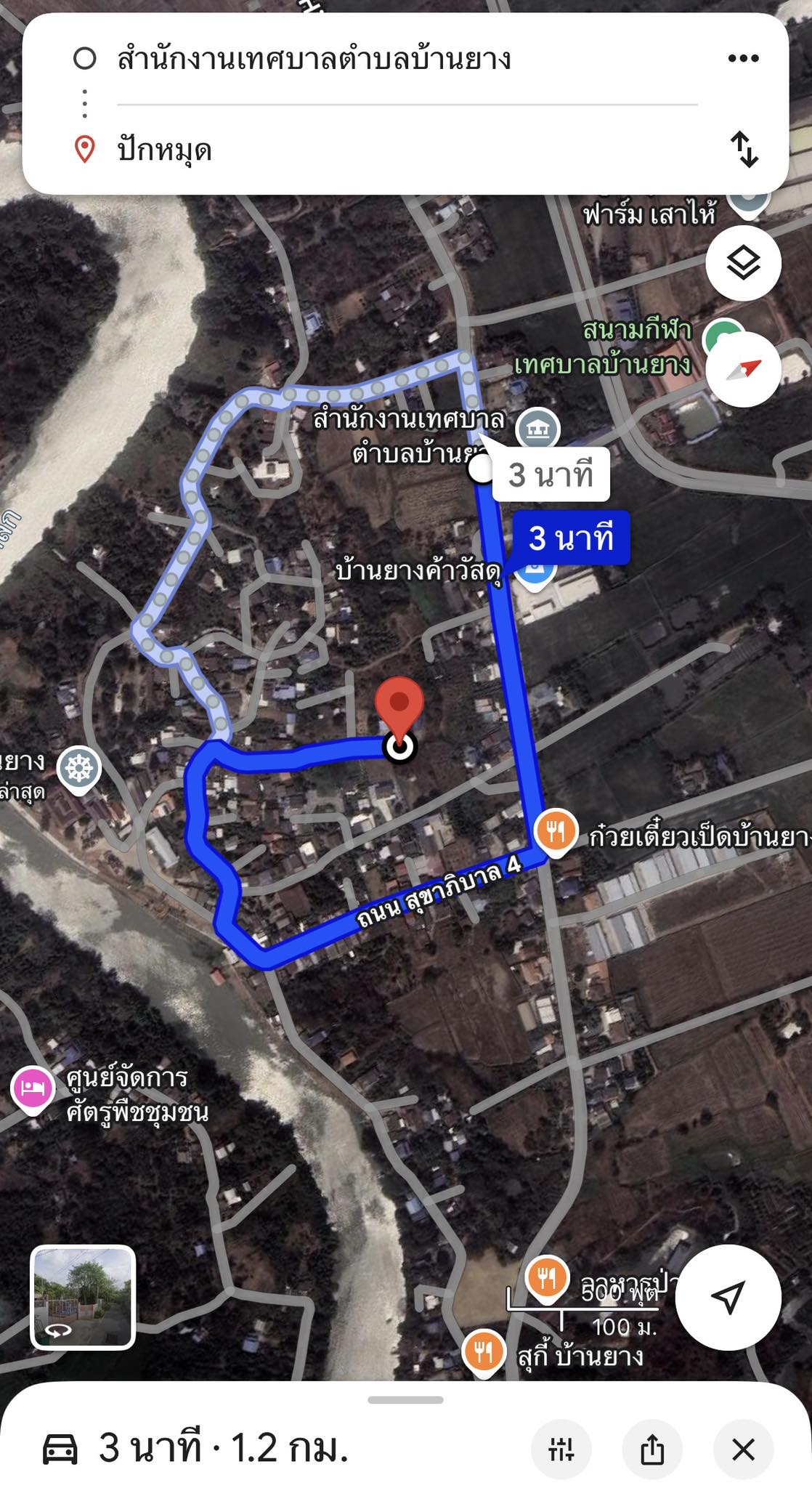Expand the route summary sheet handle
Screen dimensions: 812x1488
pyautogui.click(x=405, y=1400)
